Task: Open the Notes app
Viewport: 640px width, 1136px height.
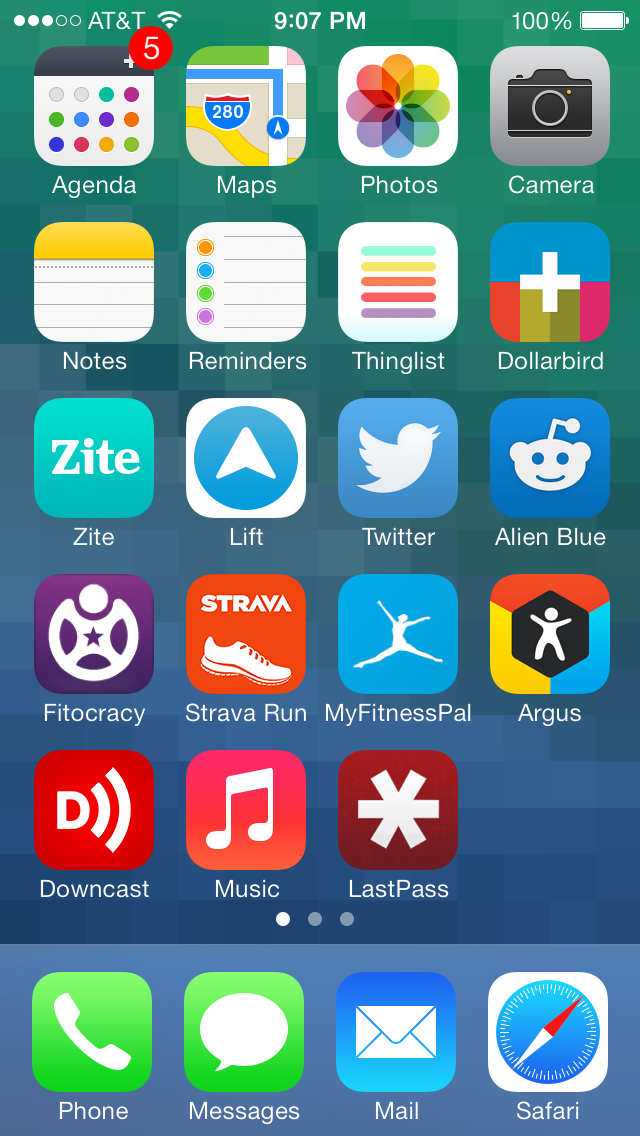Action: coord(93,283)
